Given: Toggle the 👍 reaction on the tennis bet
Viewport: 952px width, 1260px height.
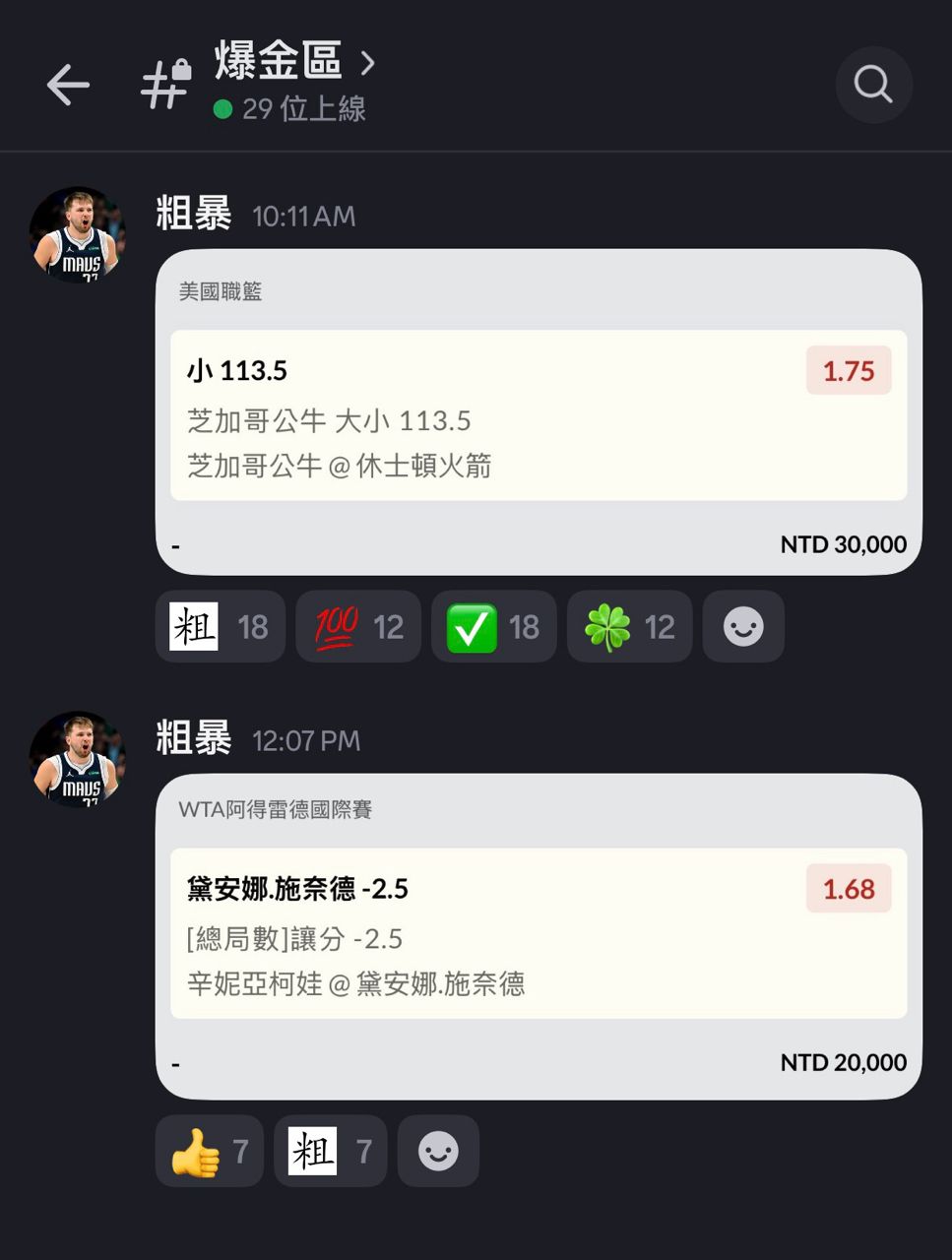Looking at the screenshot, I should click(208, 1151).
